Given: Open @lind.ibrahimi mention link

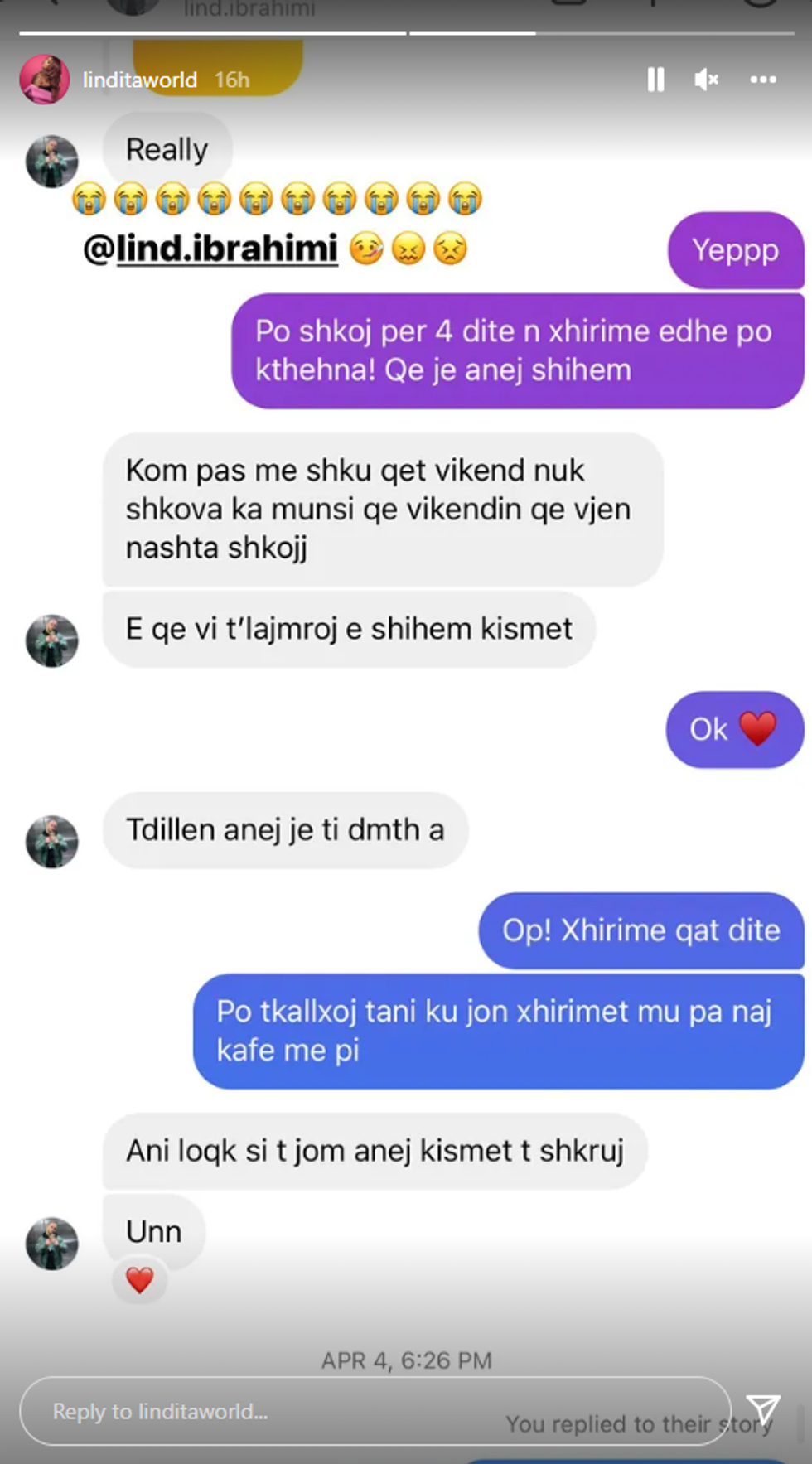Looking at the screenshot, I should [210, 246].
